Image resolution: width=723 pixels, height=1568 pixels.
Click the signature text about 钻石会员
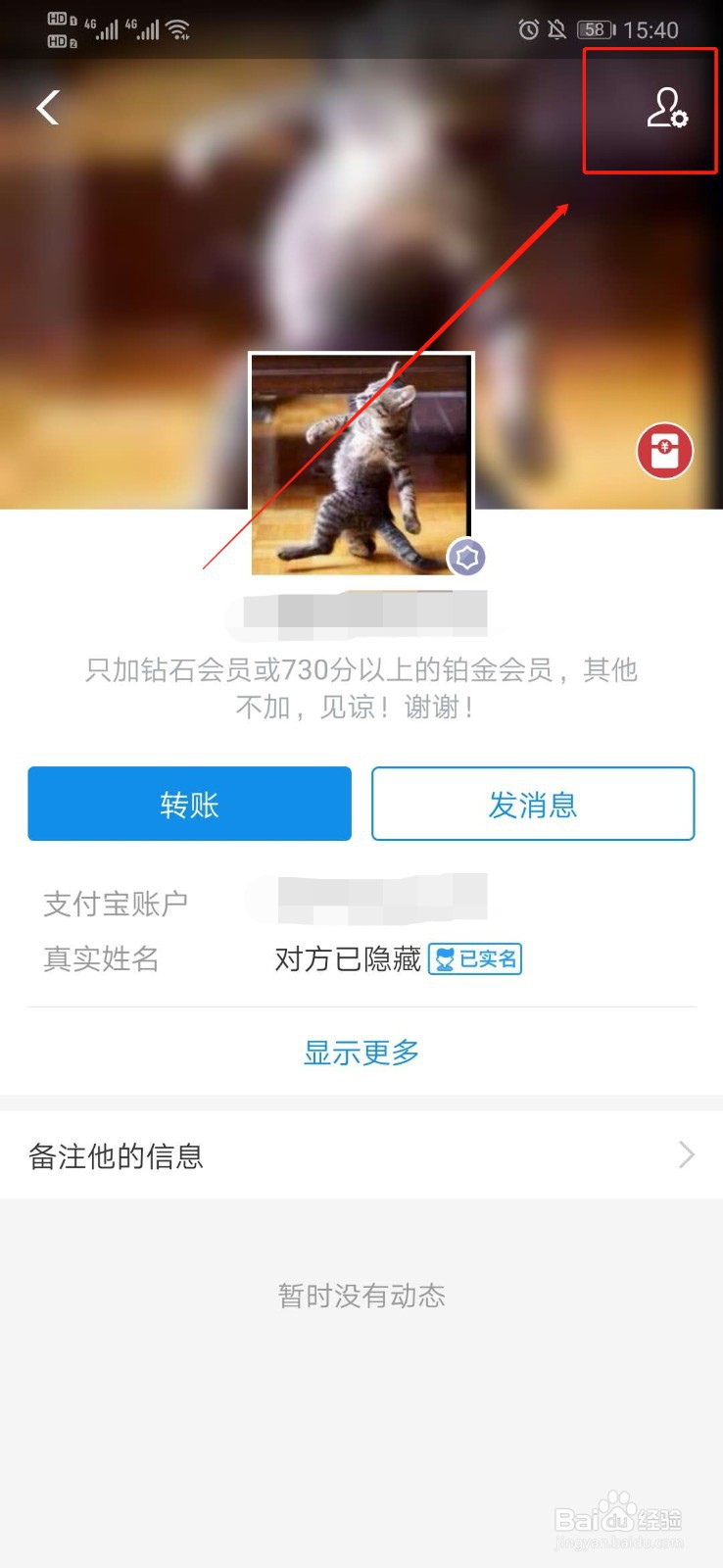click(361, 688)
